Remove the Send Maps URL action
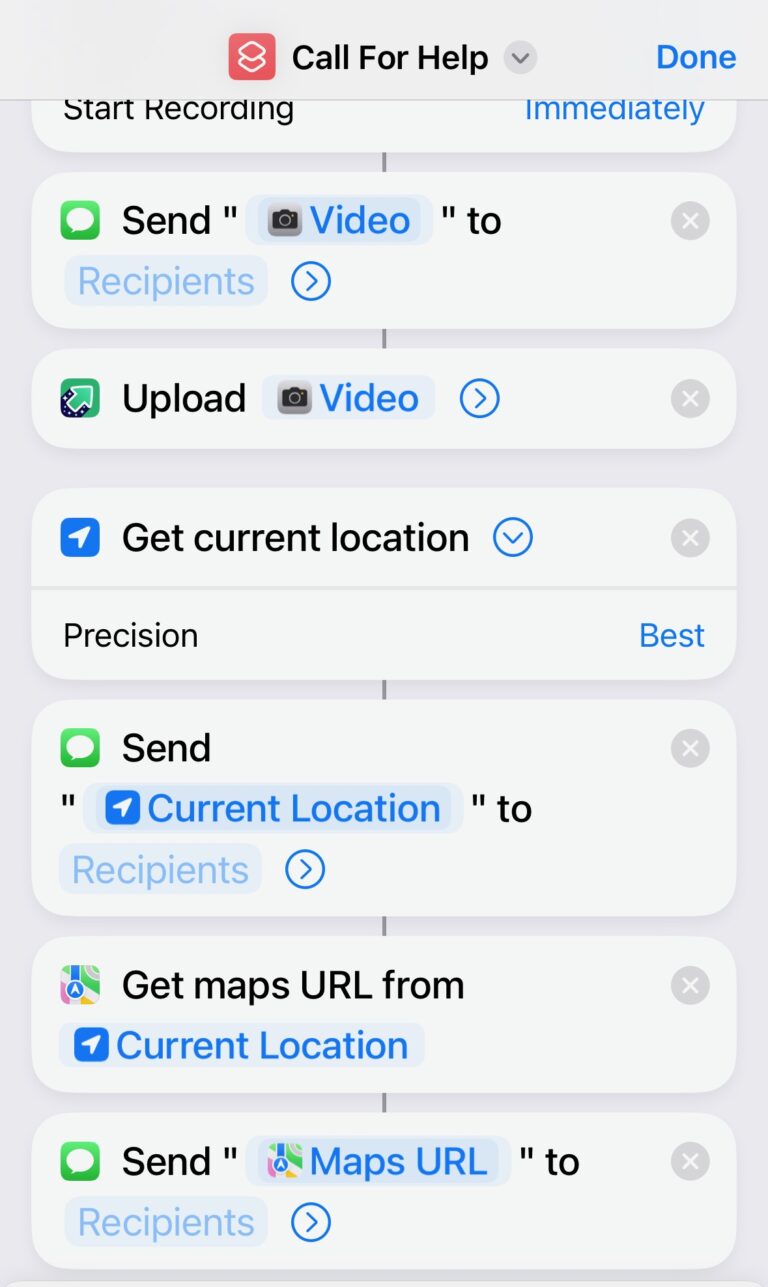This screenshot has width=768, height=1287. click(690, 1161)
